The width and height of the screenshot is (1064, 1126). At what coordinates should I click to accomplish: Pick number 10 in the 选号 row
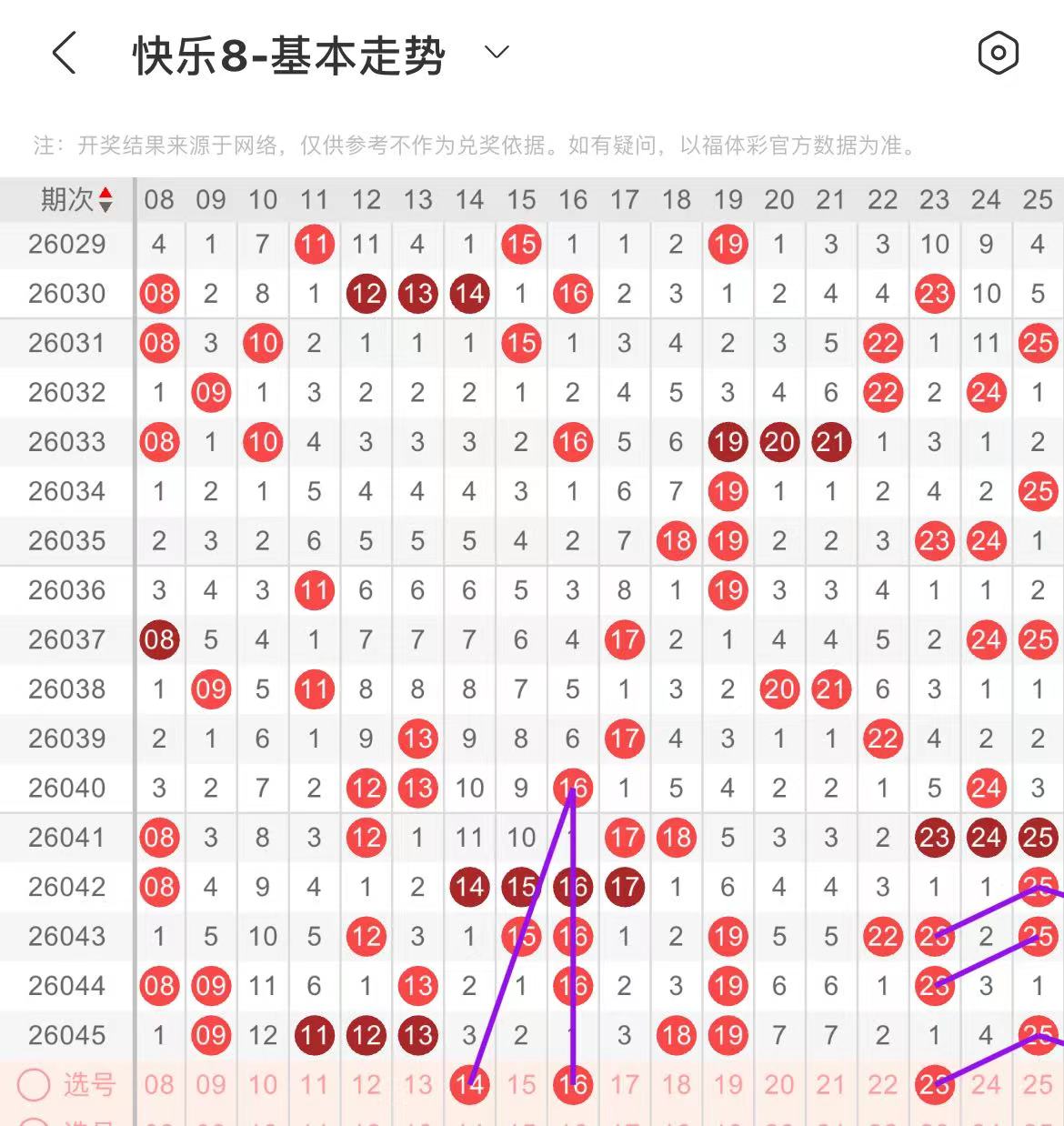(263, 1084)
